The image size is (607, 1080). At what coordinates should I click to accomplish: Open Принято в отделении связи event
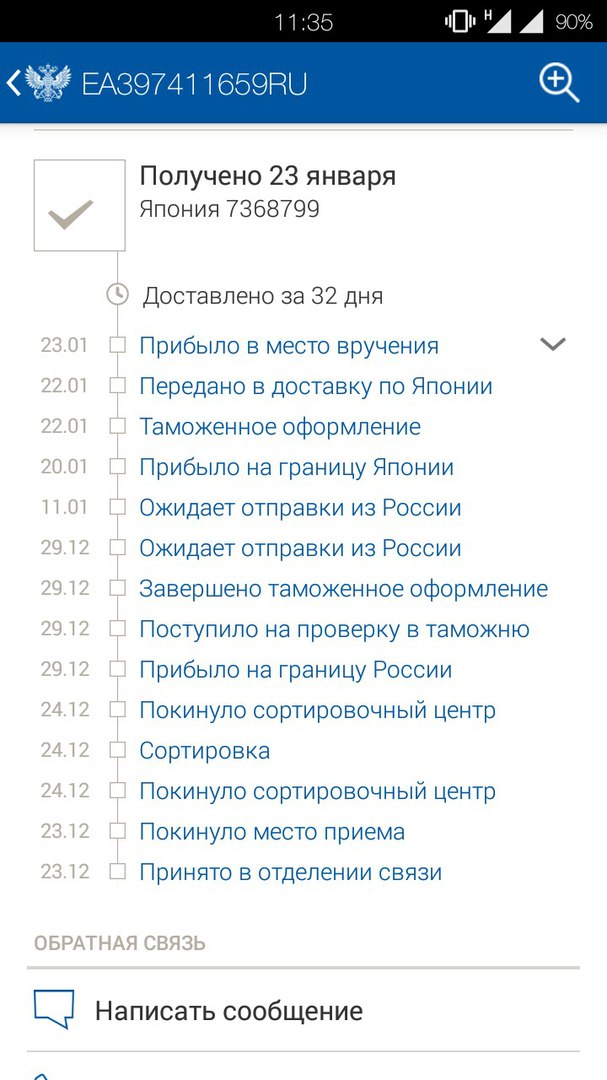click(290, 872)
